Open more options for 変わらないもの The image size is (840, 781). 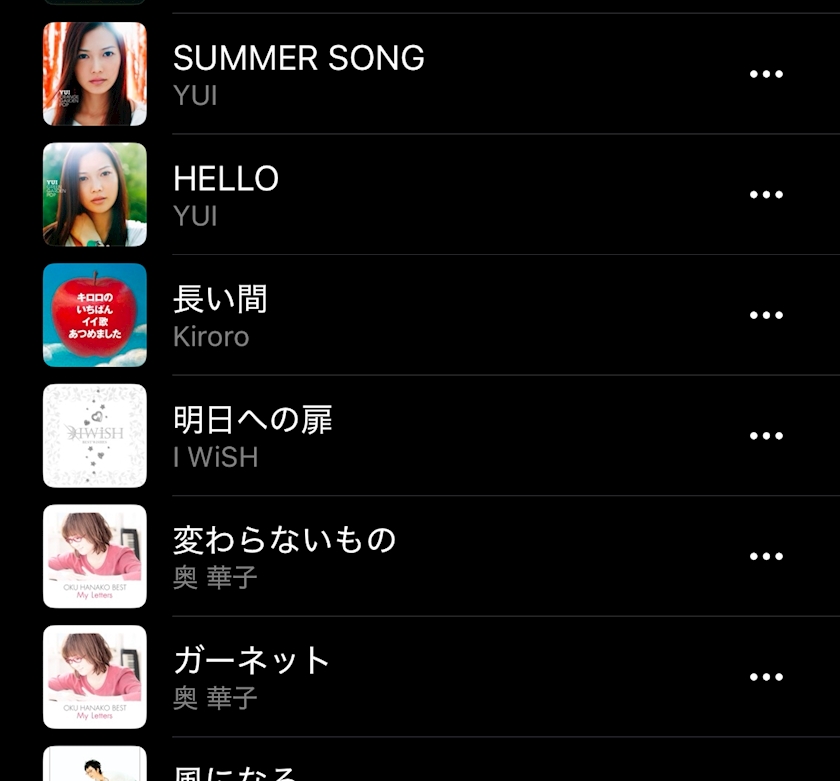point(766,556)
